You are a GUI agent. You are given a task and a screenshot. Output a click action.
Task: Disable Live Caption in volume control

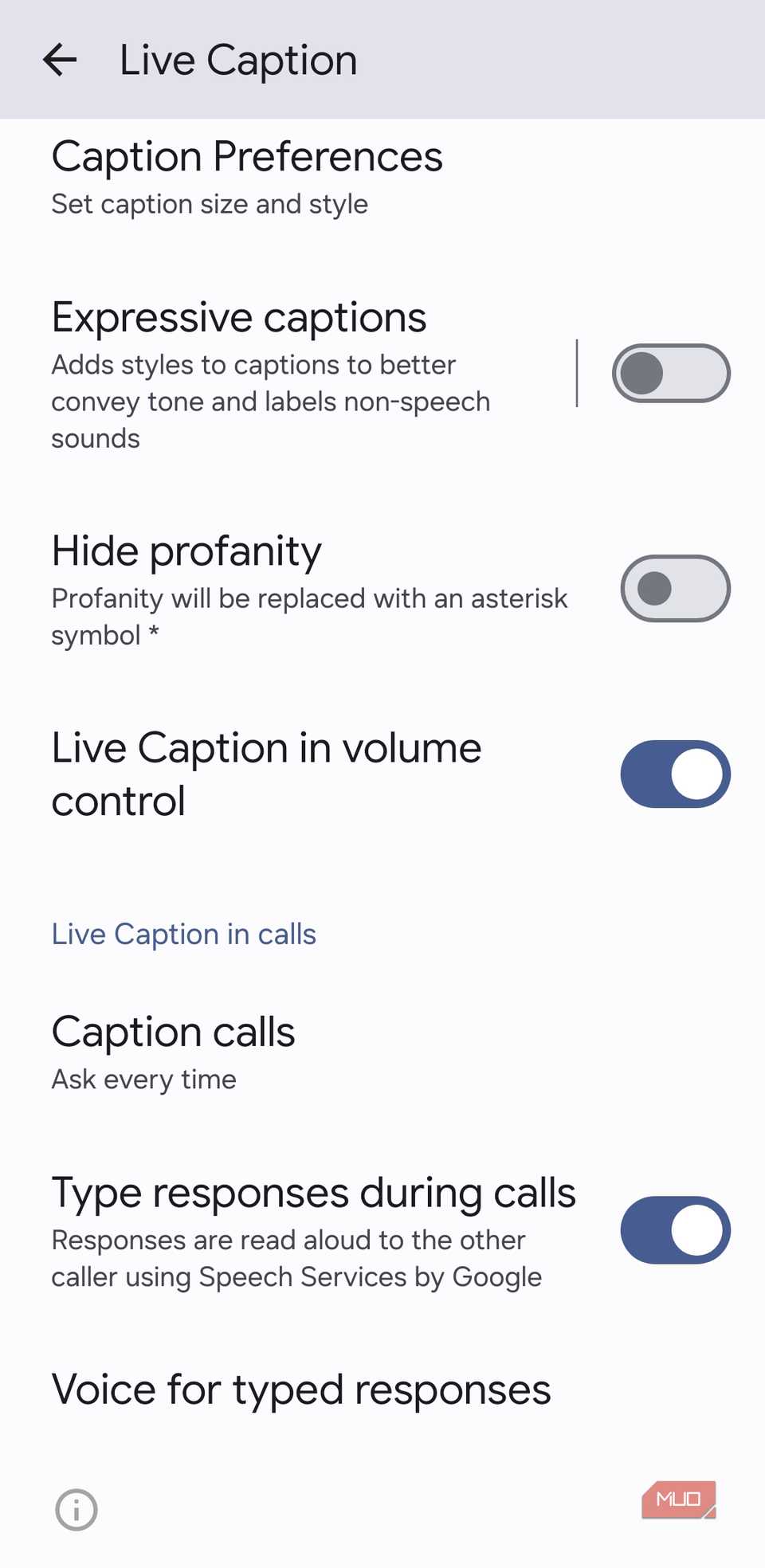pyautogui.click(x=674, y=774)
